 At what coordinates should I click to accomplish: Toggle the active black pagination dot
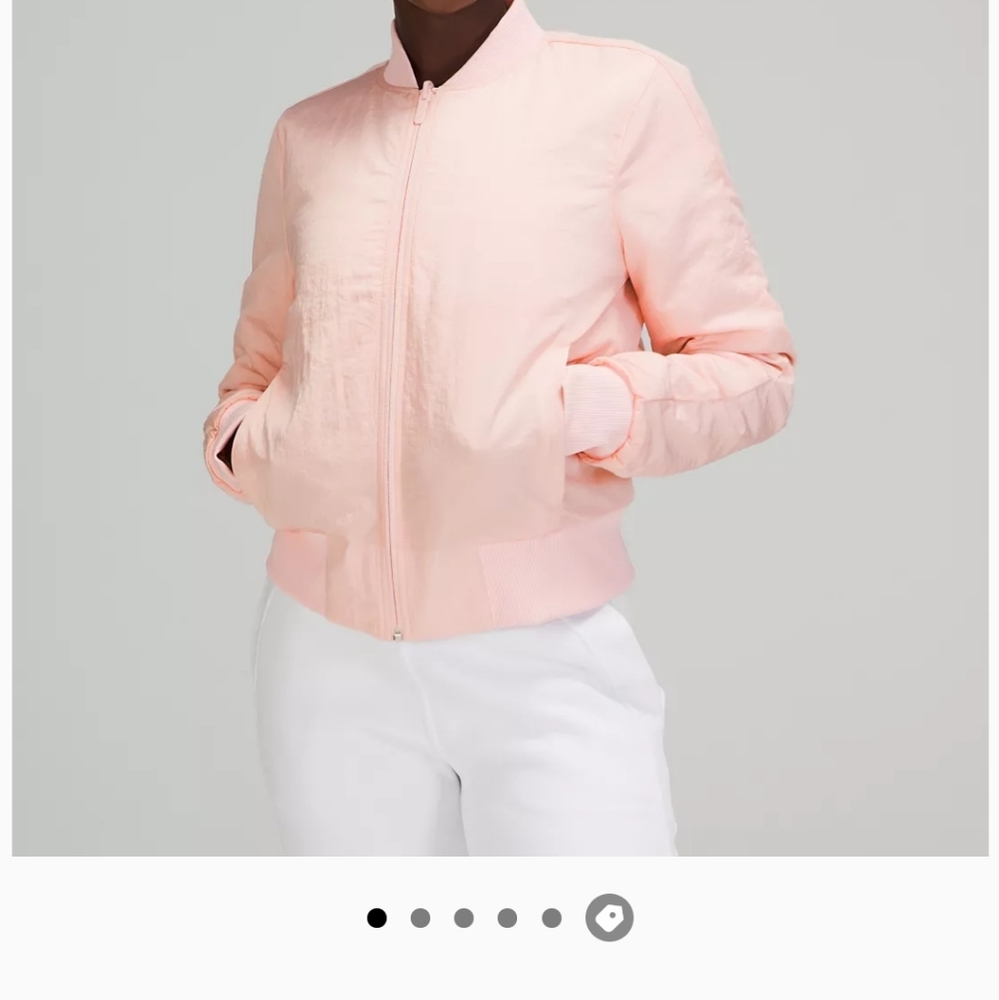coord(376,917)
